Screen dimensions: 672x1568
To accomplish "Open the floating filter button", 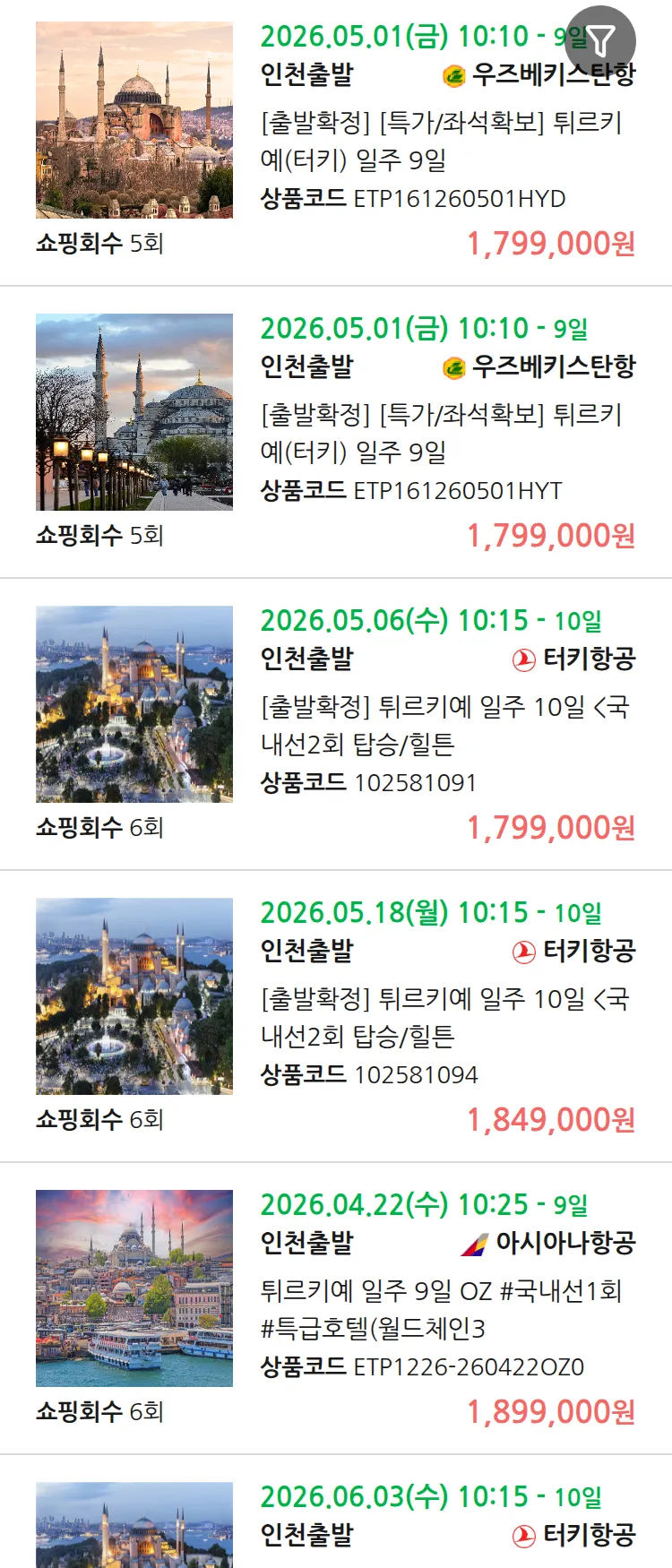I will (x=601, y=40).
